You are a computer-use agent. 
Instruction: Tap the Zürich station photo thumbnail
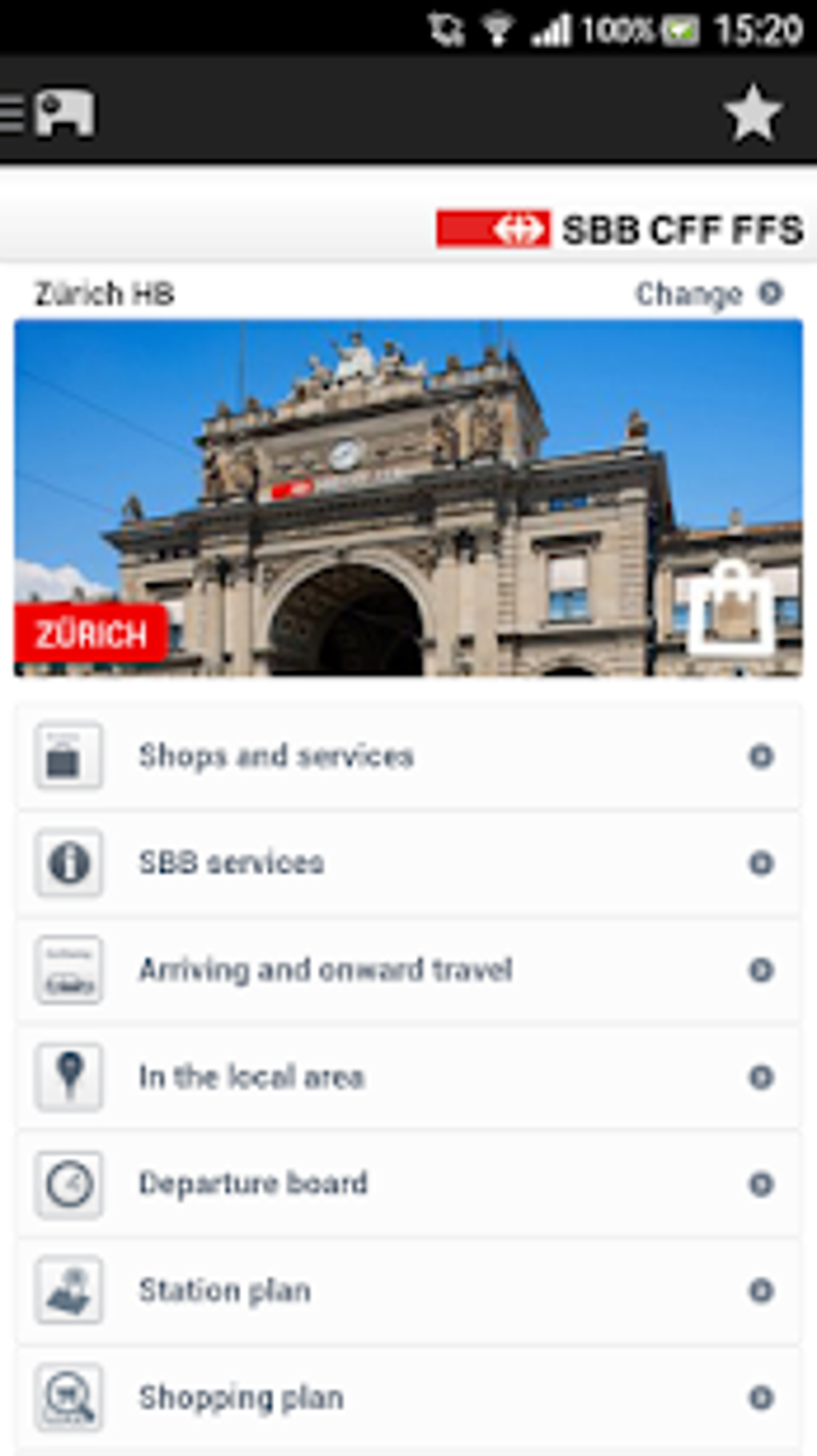[407, 497]
